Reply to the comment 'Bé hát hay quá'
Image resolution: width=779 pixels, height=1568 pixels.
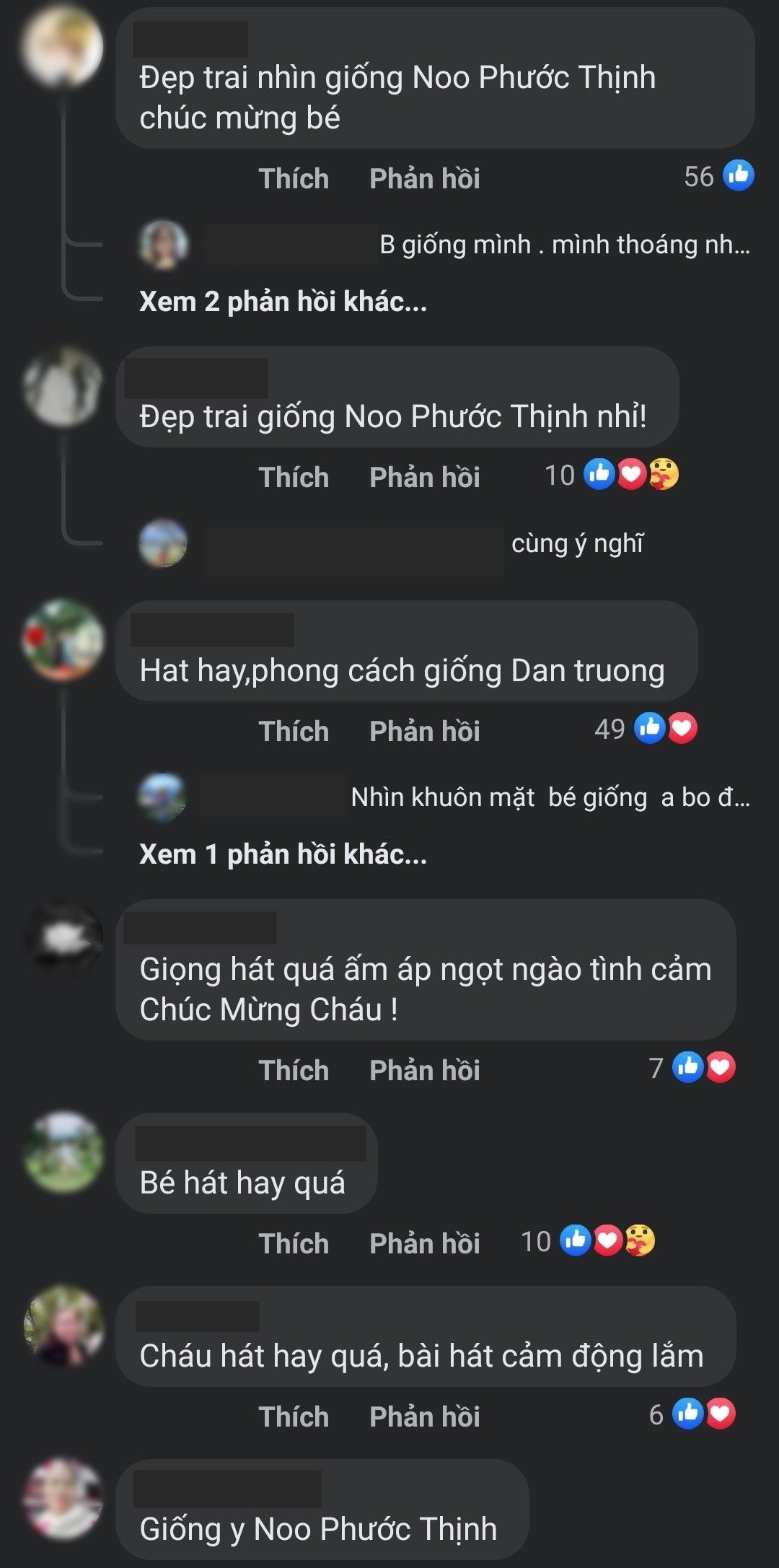424,1243
